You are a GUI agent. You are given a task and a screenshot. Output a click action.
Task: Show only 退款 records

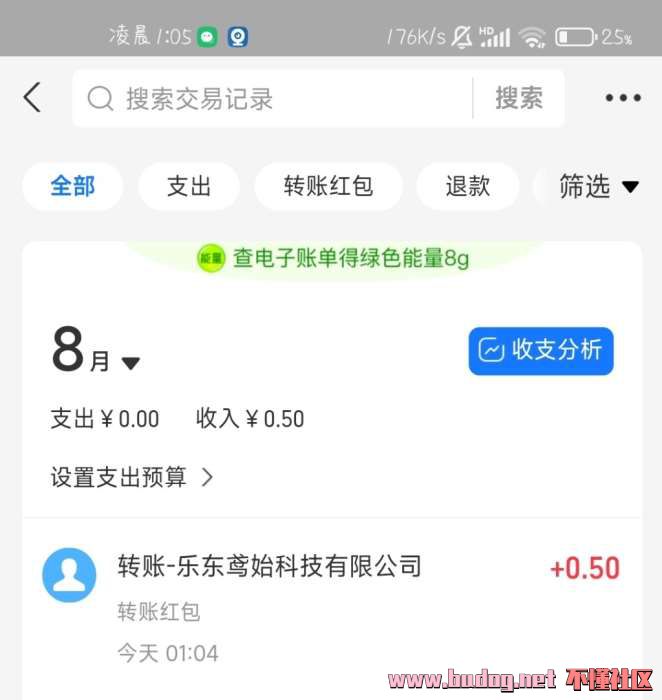[x=467, y=186]
